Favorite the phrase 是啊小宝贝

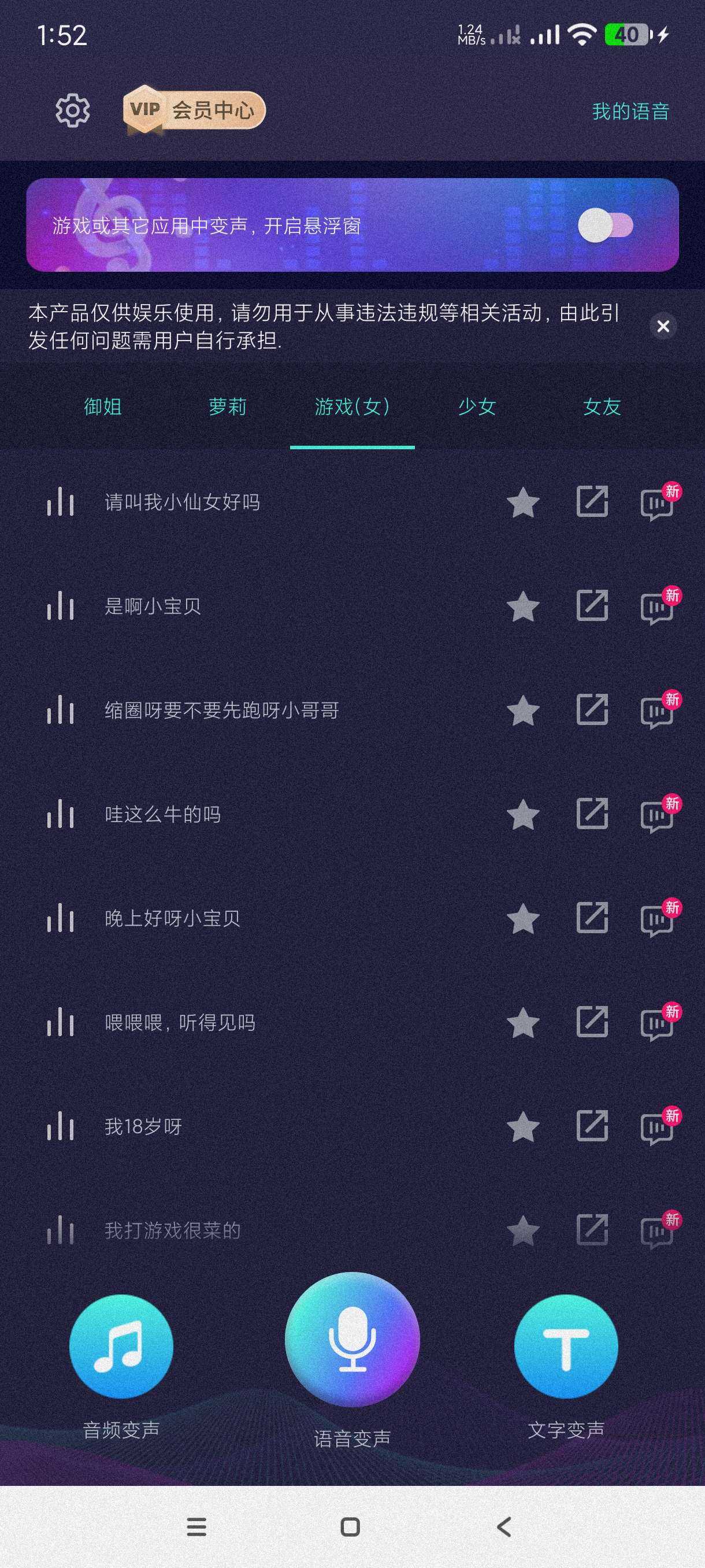click(x=523, y=607)
